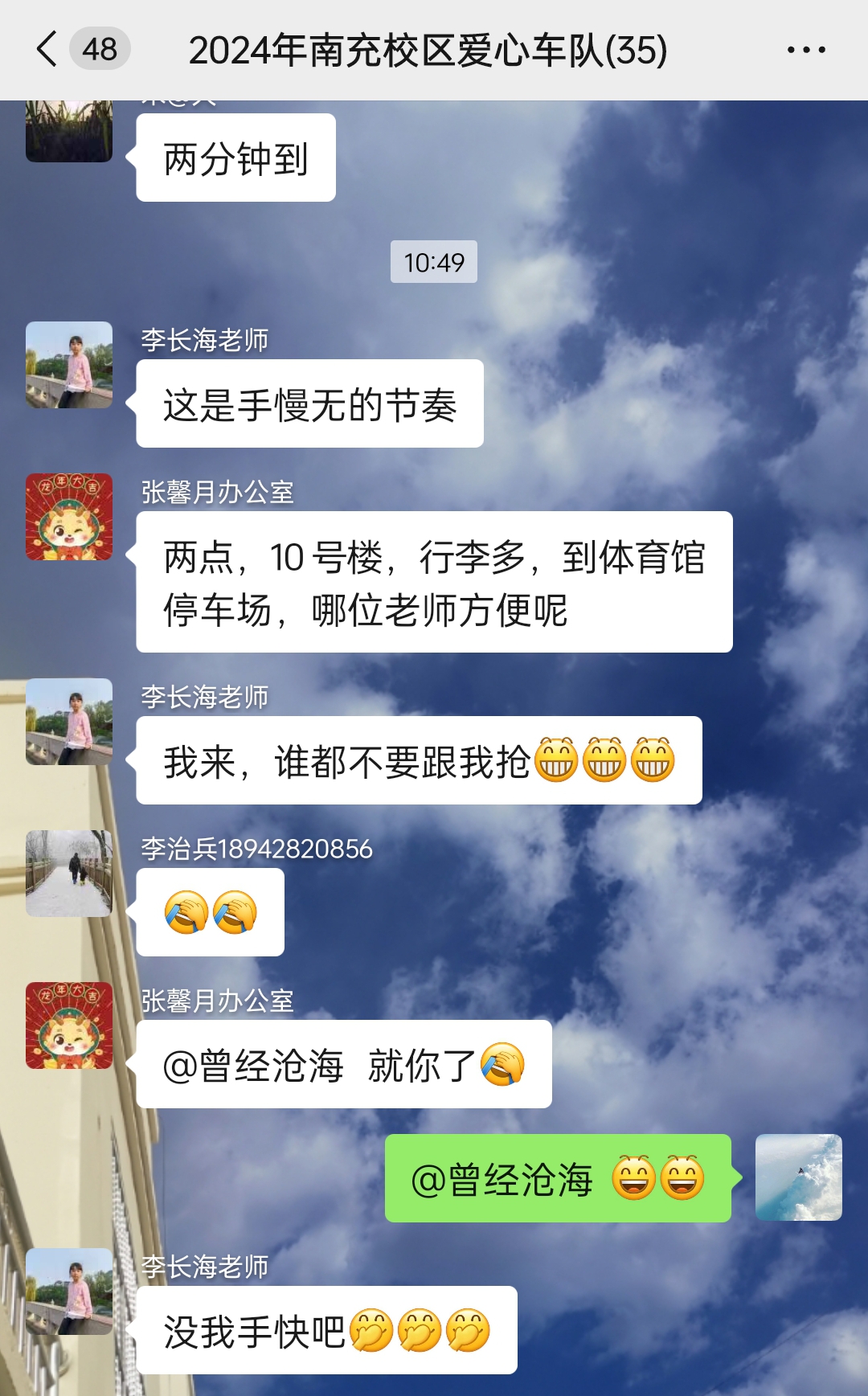View 李治兵18942820856's profile avatar
This screenshot has height=1396, width=868.
click(x=69, y=874)
